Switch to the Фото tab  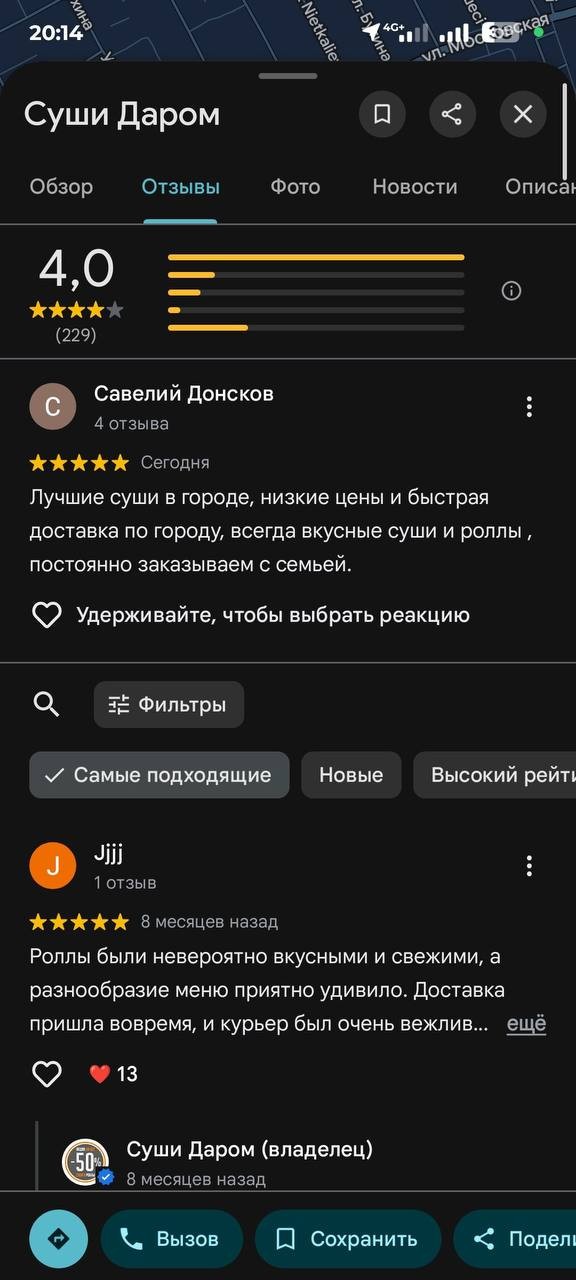(x=295, y=187)
